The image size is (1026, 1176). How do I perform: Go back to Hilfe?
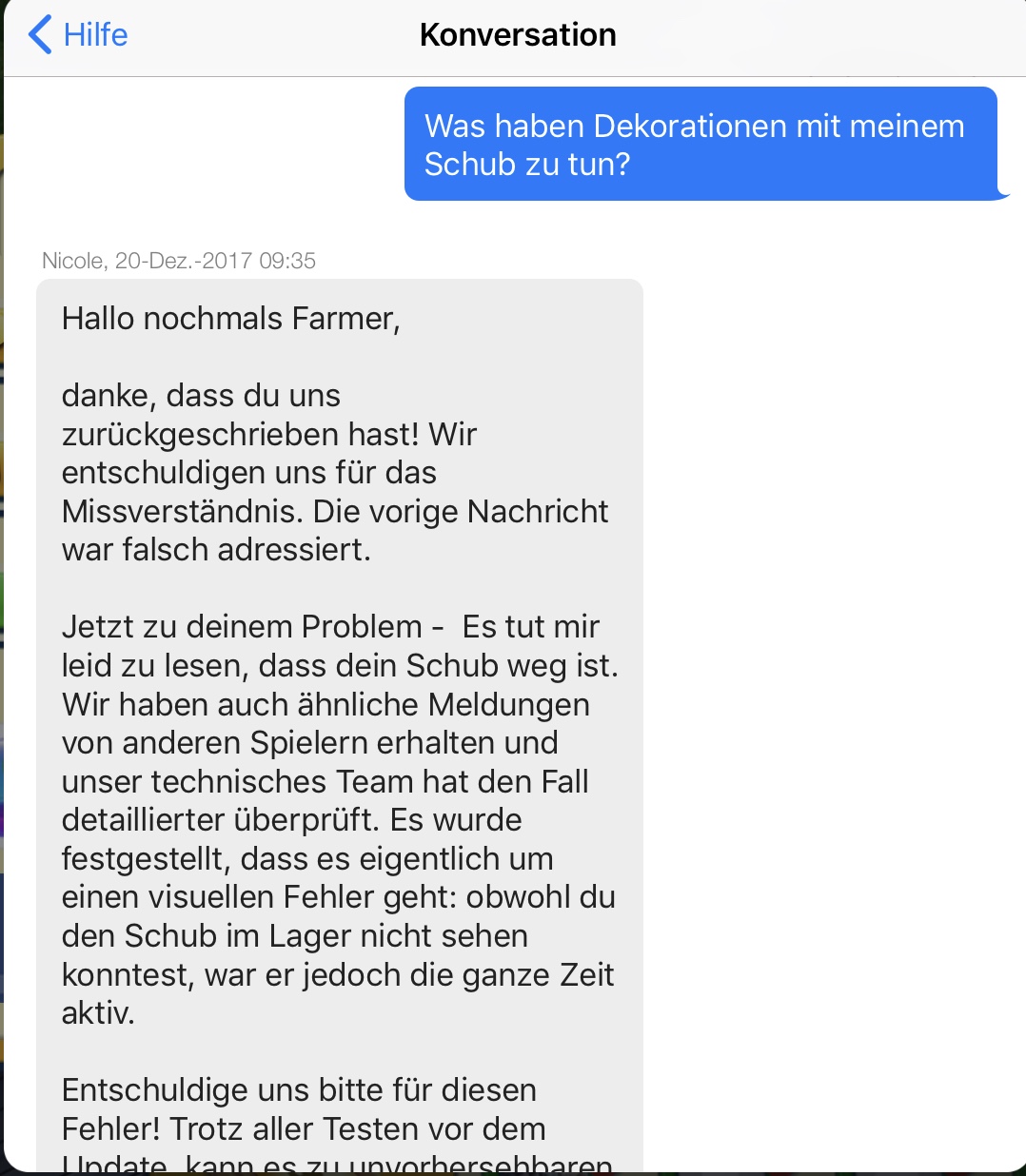pyautogui.click(x=78, y=35)
